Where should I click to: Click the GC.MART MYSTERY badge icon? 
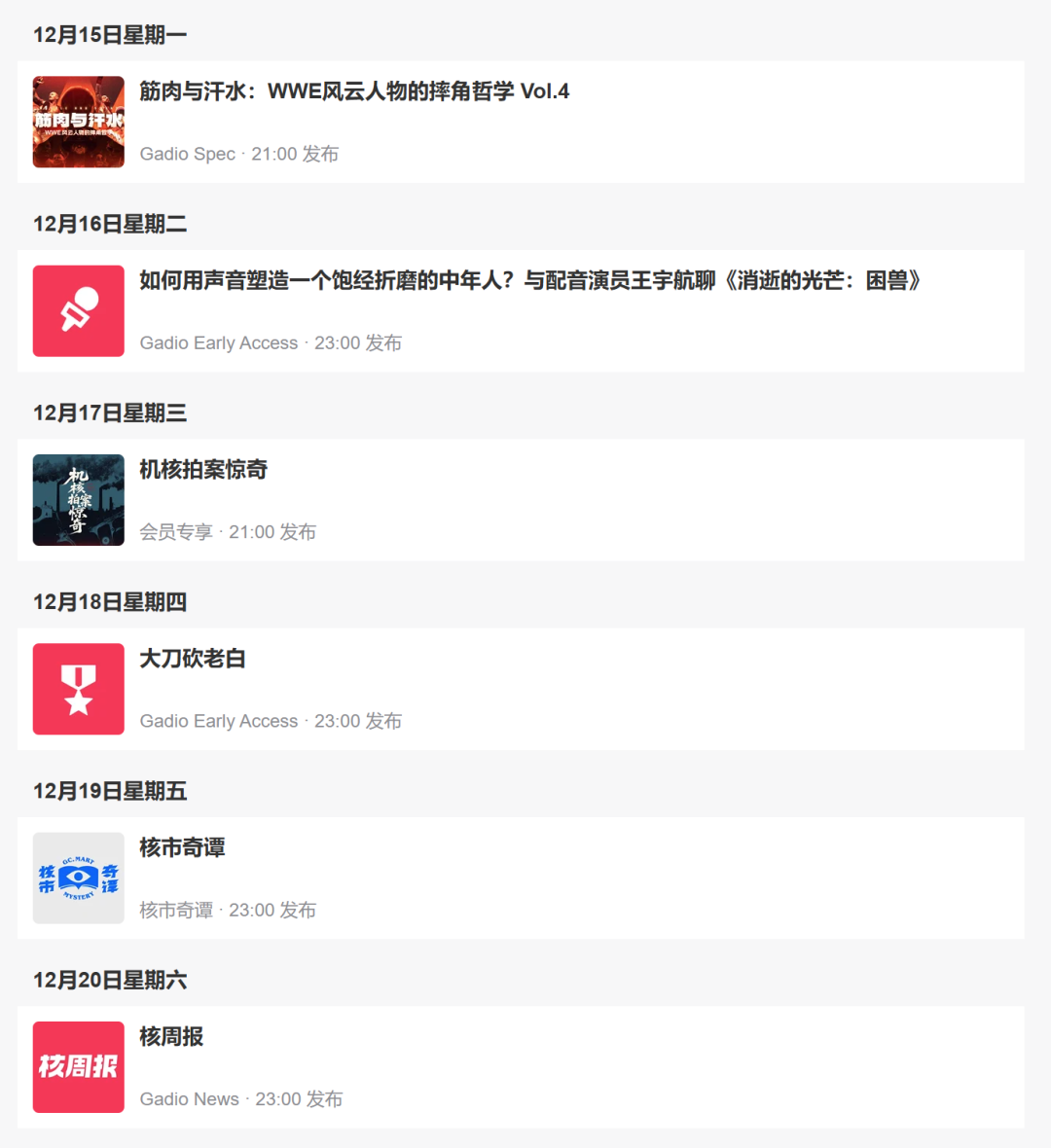(78, 877)
